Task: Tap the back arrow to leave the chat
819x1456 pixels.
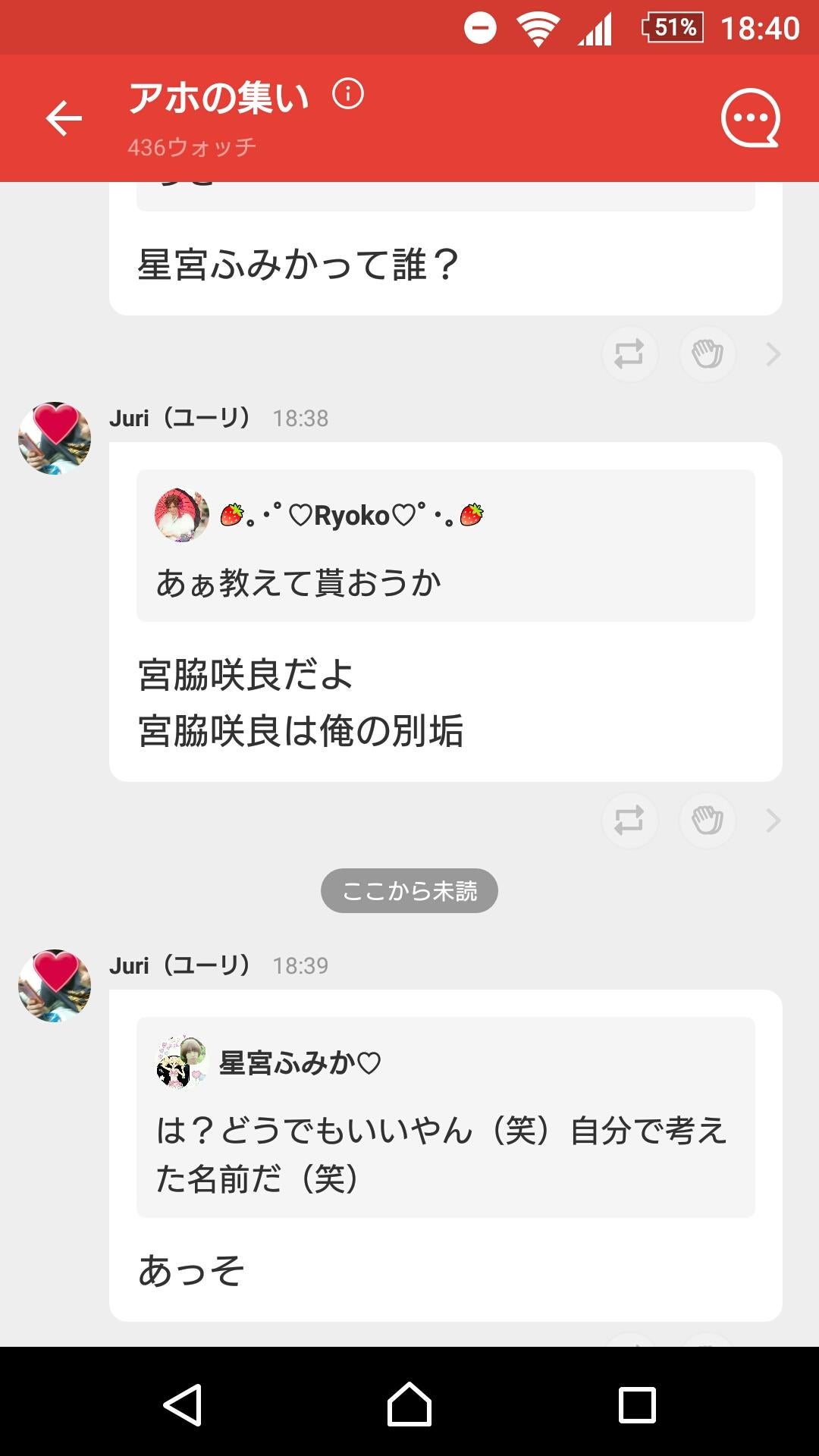Action: [x=64, y=118]
